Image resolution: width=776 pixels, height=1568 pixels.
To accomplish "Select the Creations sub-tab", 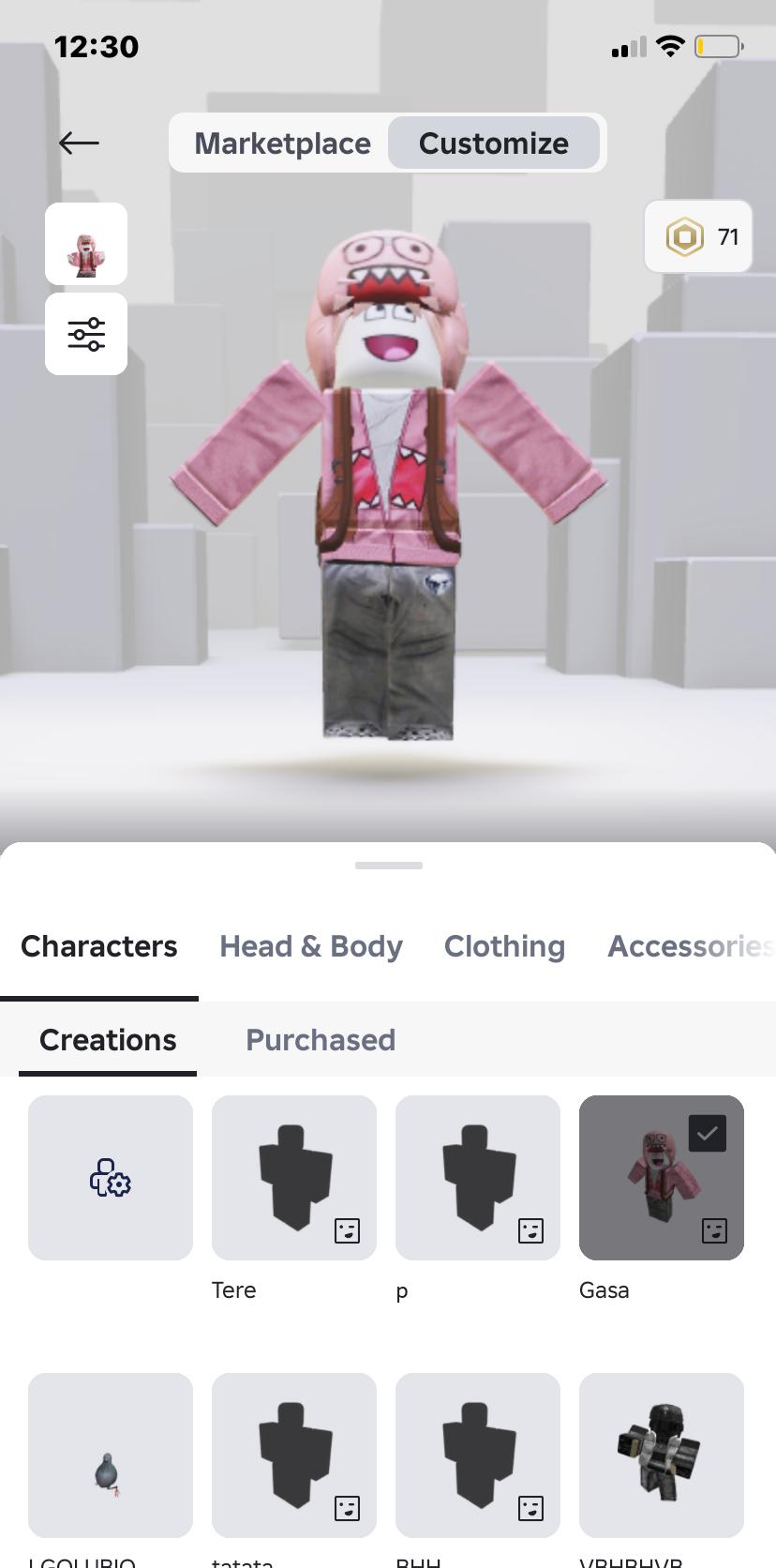I will [x=108, y=1040].
